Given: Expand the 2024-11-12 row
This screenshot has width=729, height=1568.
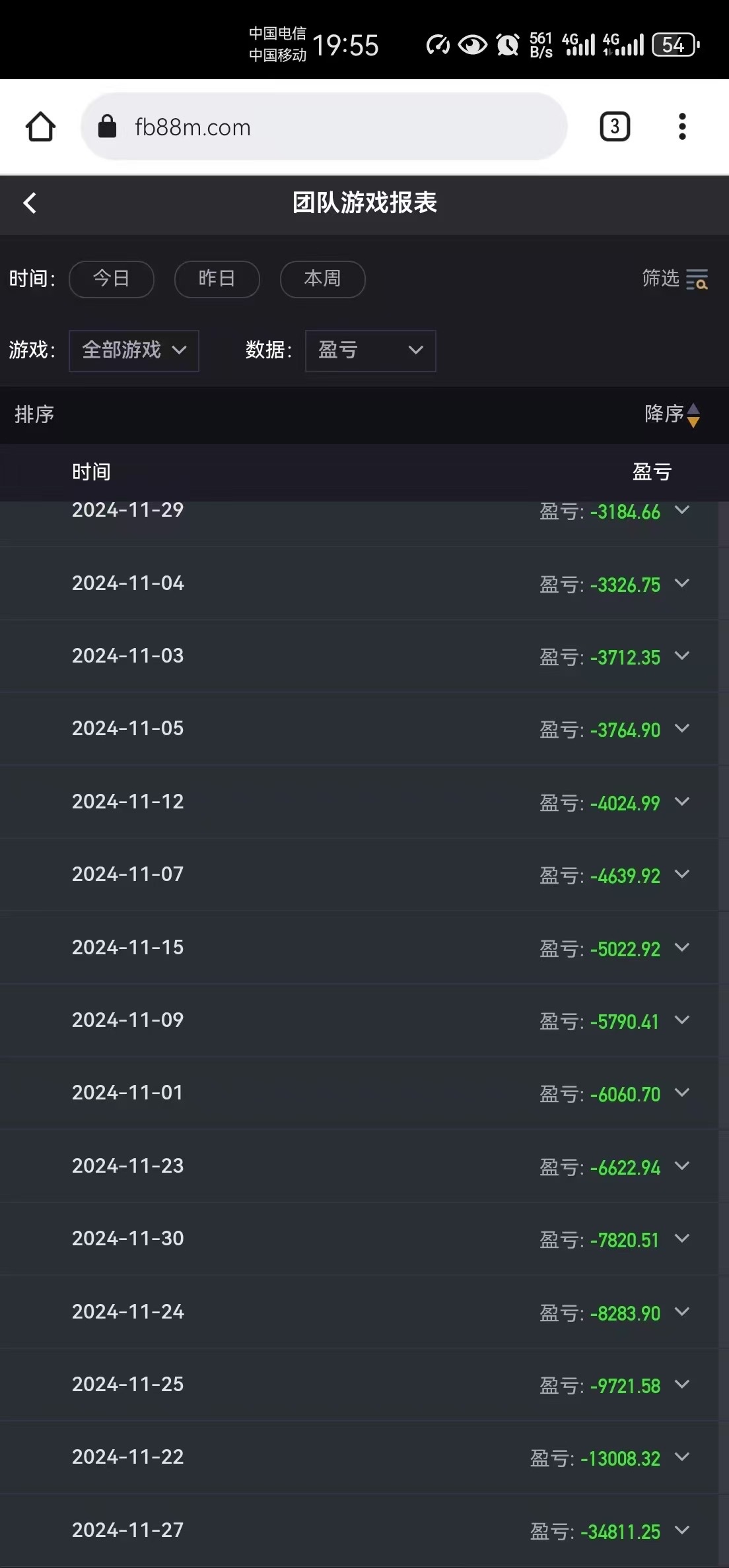Looking at the screenshot, I should [682, 802].
